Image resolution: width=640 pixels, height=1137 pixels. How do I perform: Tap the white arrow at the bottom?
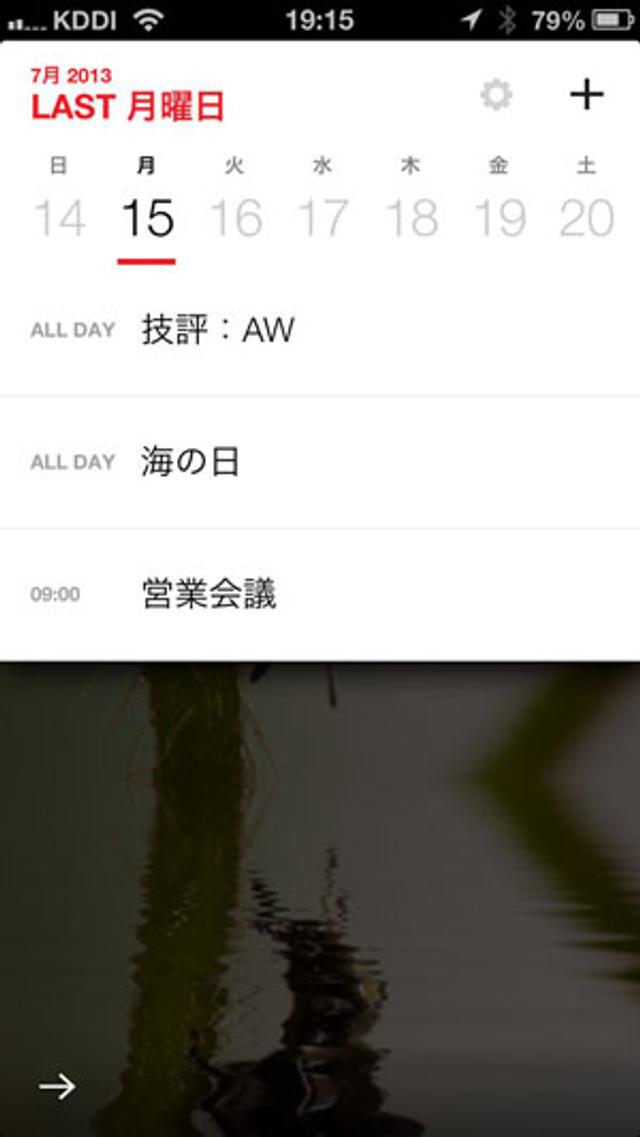coord(57,1086)
